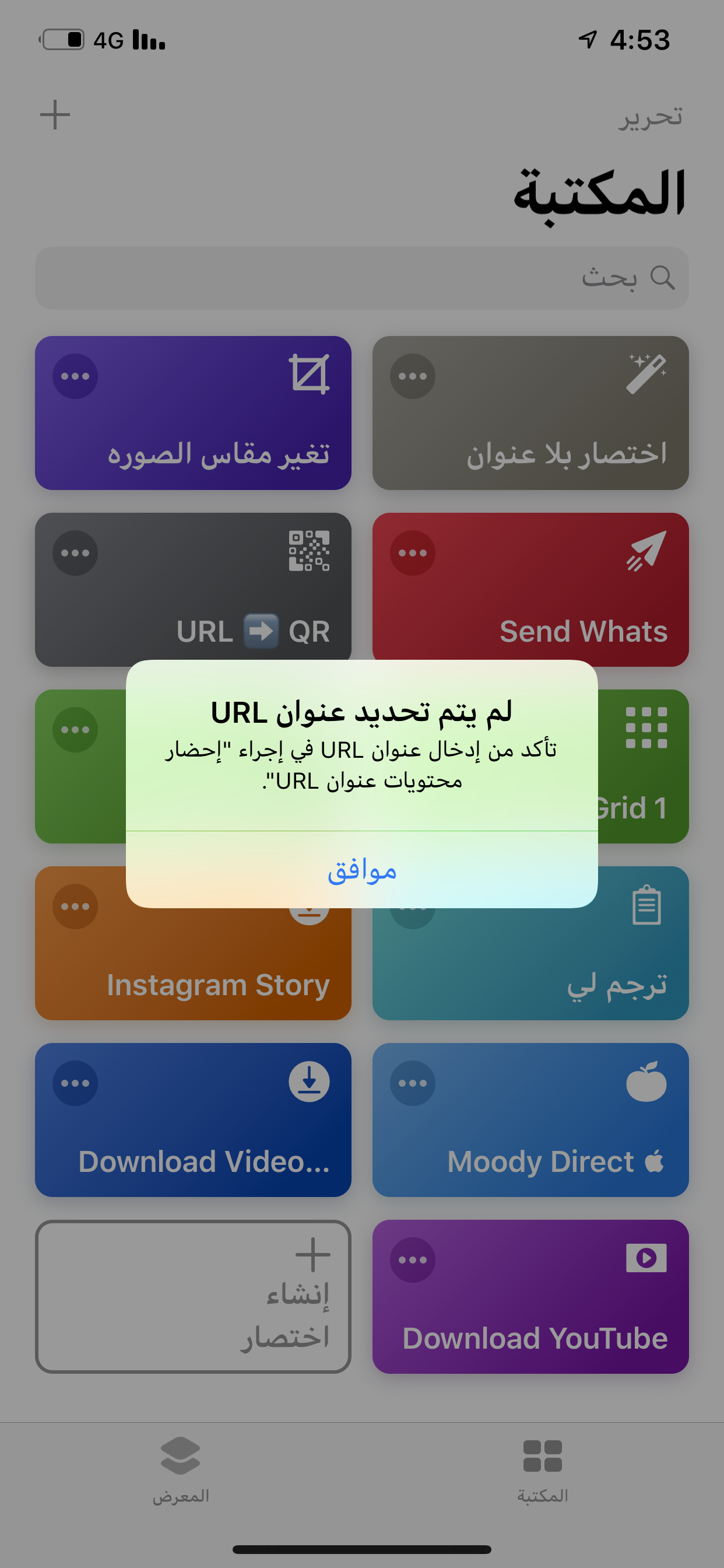The image size is (724, 1568).
Task: Open options for Download Video shortcut
Action: point(75,1083)
